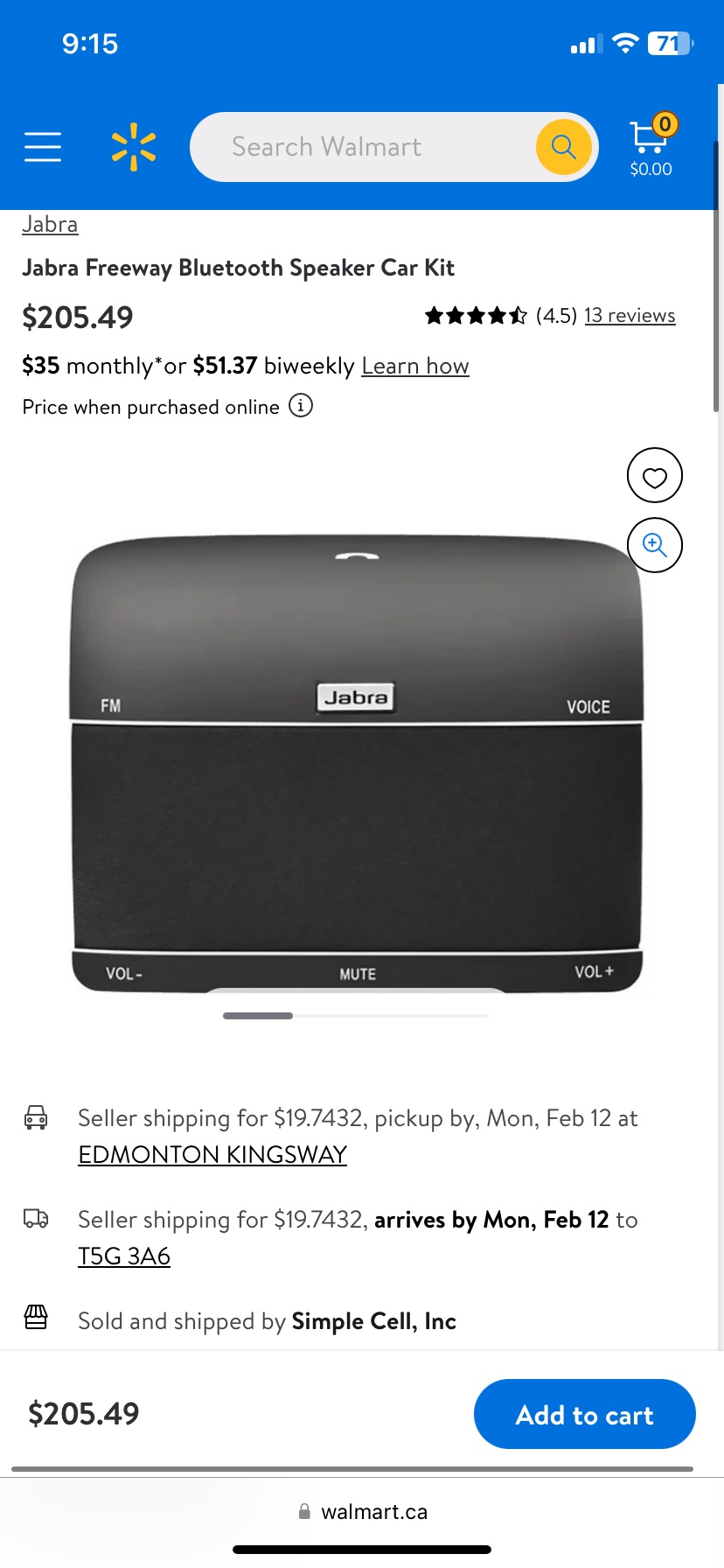724x1568 pixels.
Task: Show online price info icon
Action: point(301,406)
